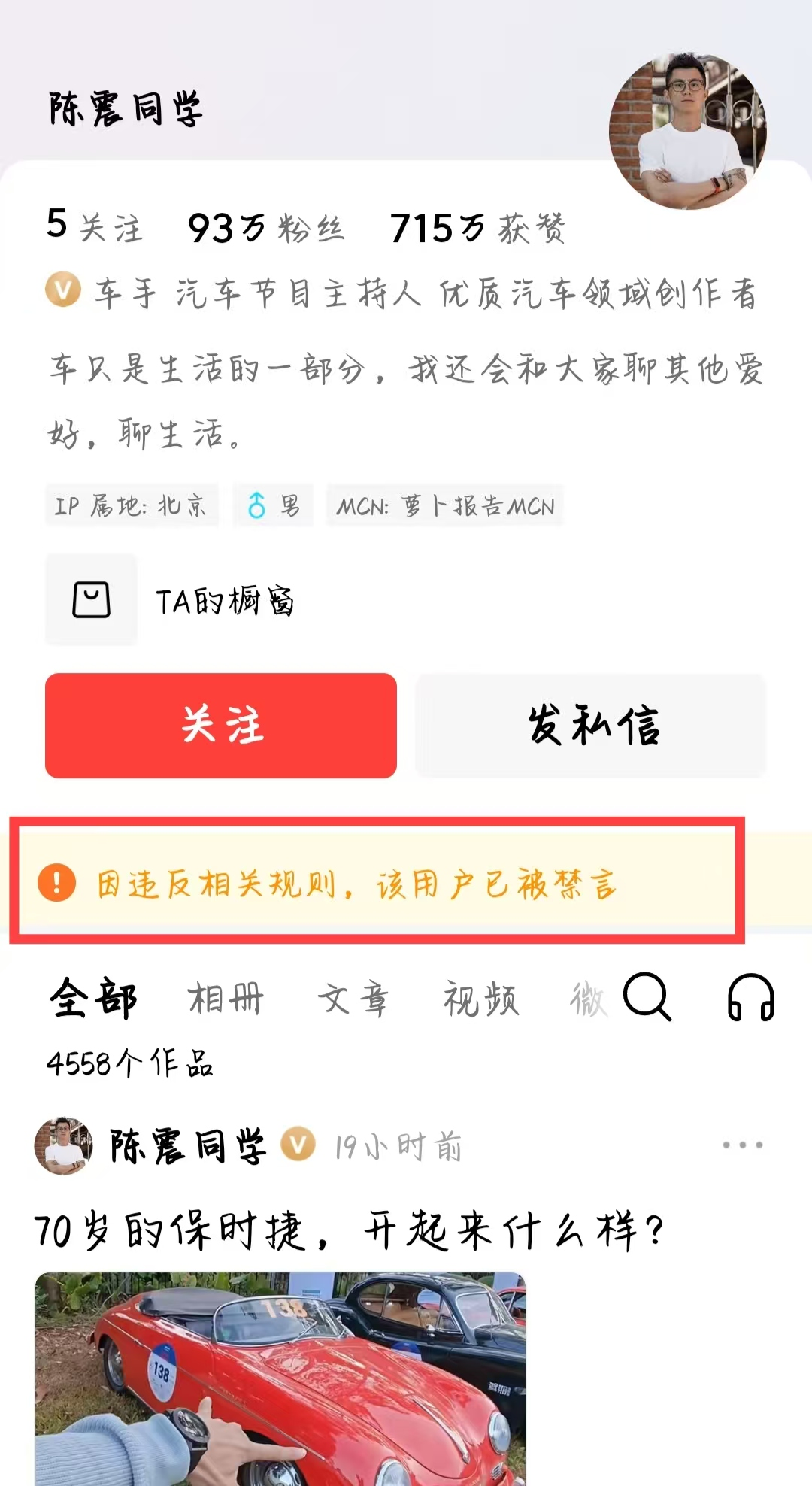Open the post about the 70岁的保时捷
Viewport: 812px width, 1486px height.
click(x=350, y=1232)
